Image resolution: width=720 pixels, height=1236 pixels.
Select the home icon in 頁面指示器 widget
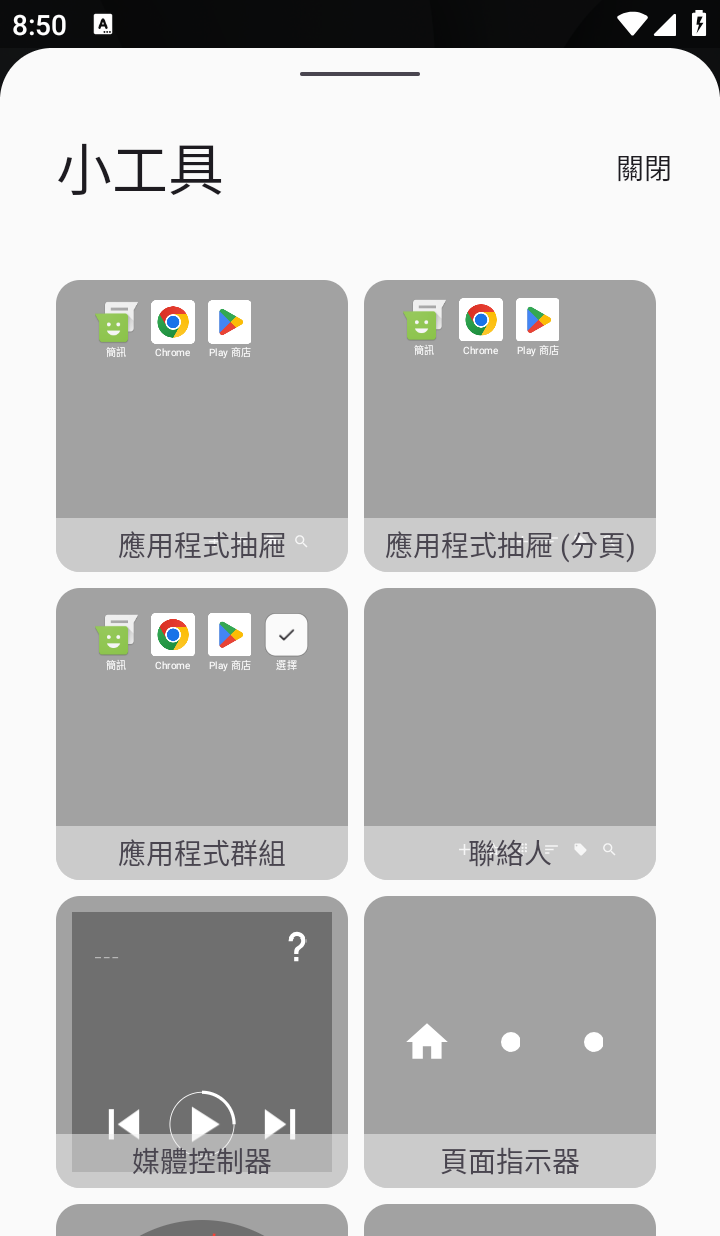(x=427, y=1041)
